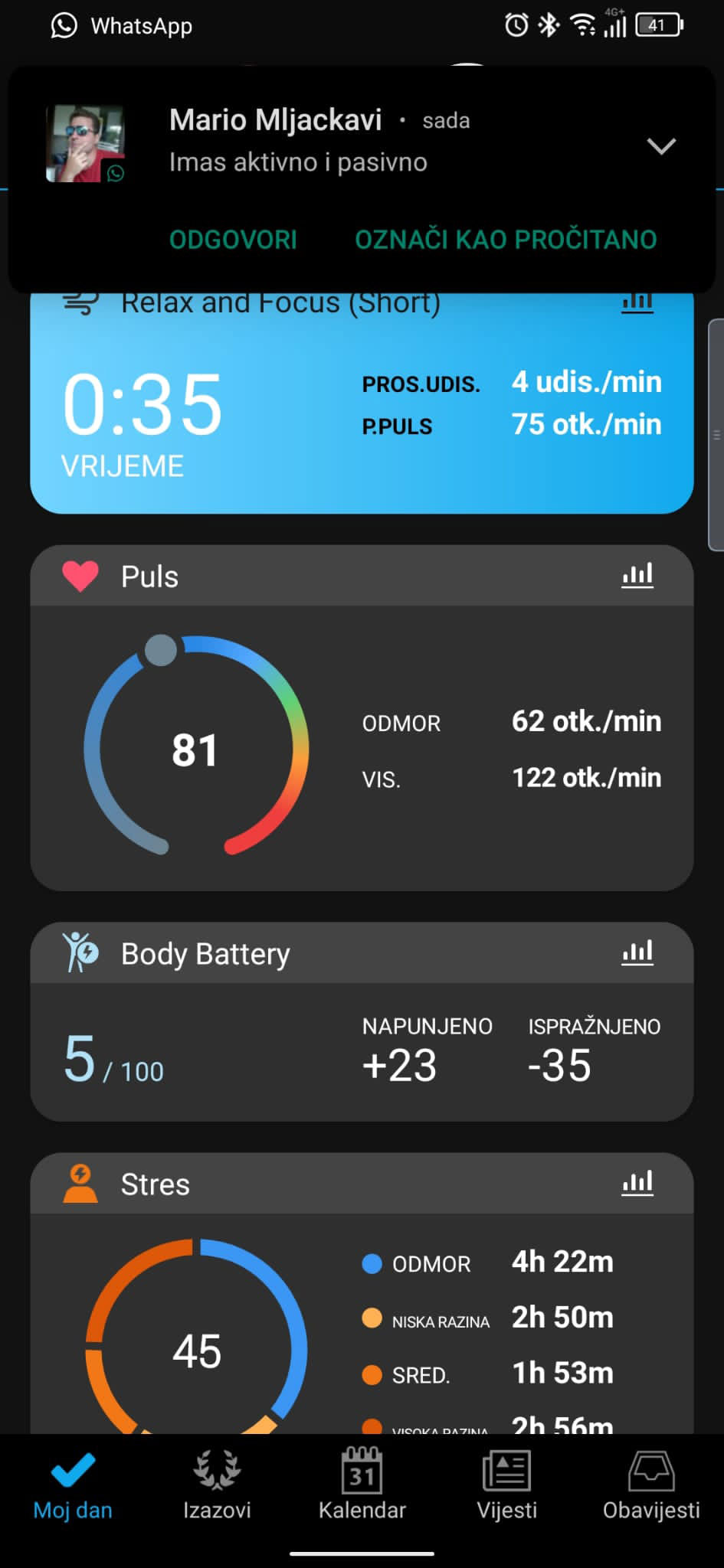This screenshot has width=724, height=1568.
Task: Mark message with OZNAČI KAO PROČITANO
Action: [506, 240]
